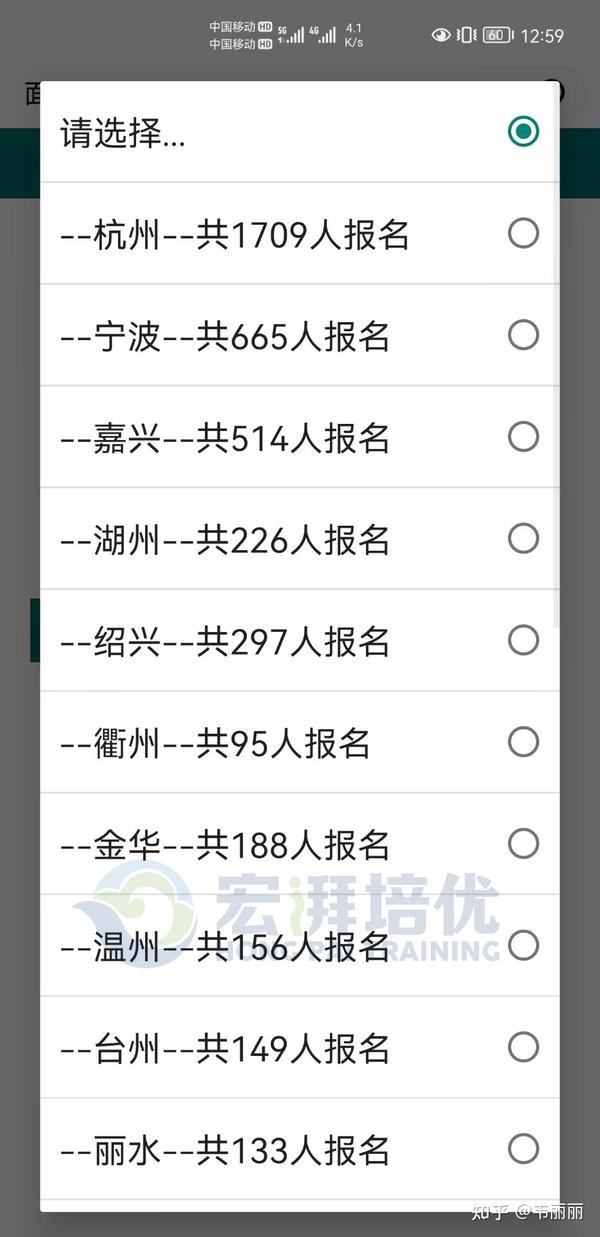Choose 杭州 with 1709 registrants
The width and height of the screenshot is (600, 1237).
[x=300, y=234]
